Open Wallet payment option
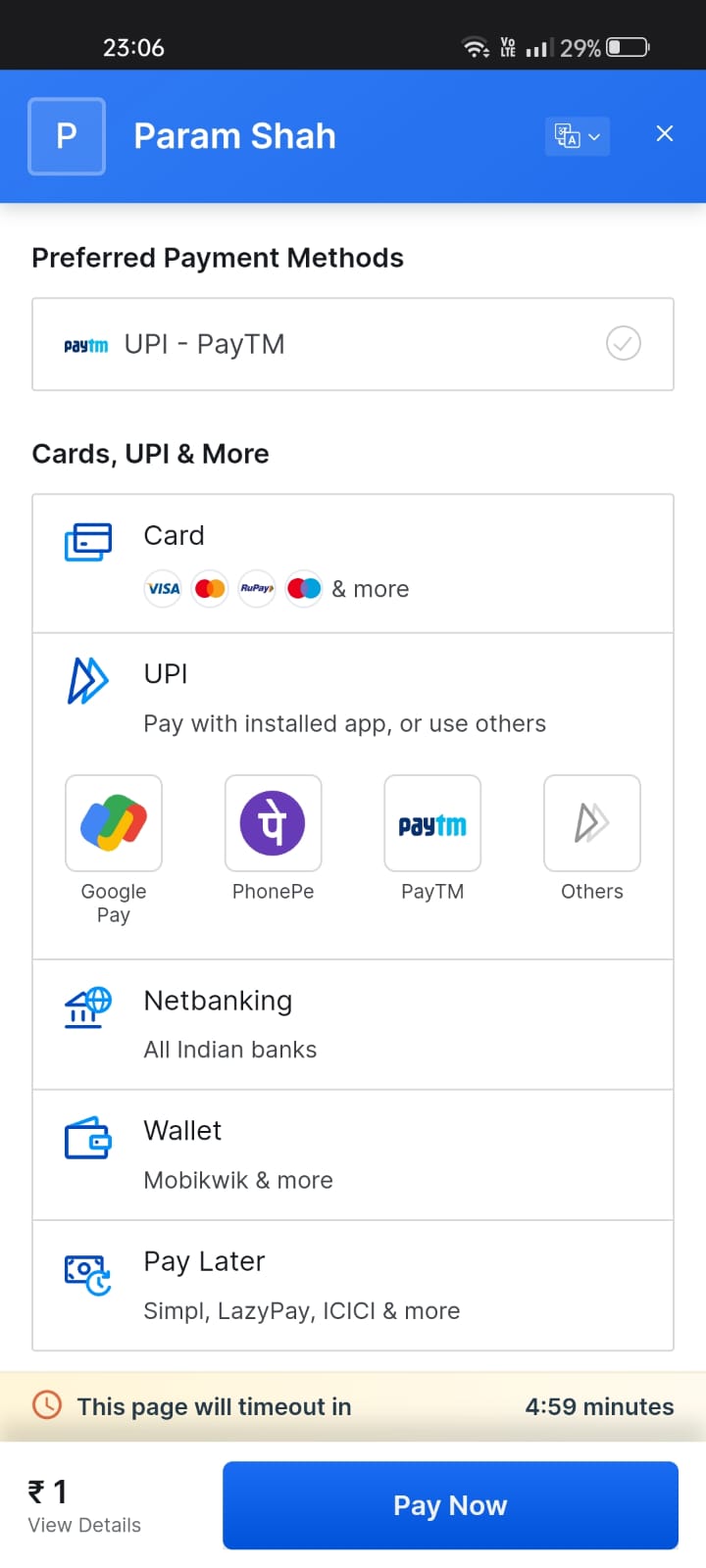The width and height of the screenshot is (706, 1568). pos(353,1154)
